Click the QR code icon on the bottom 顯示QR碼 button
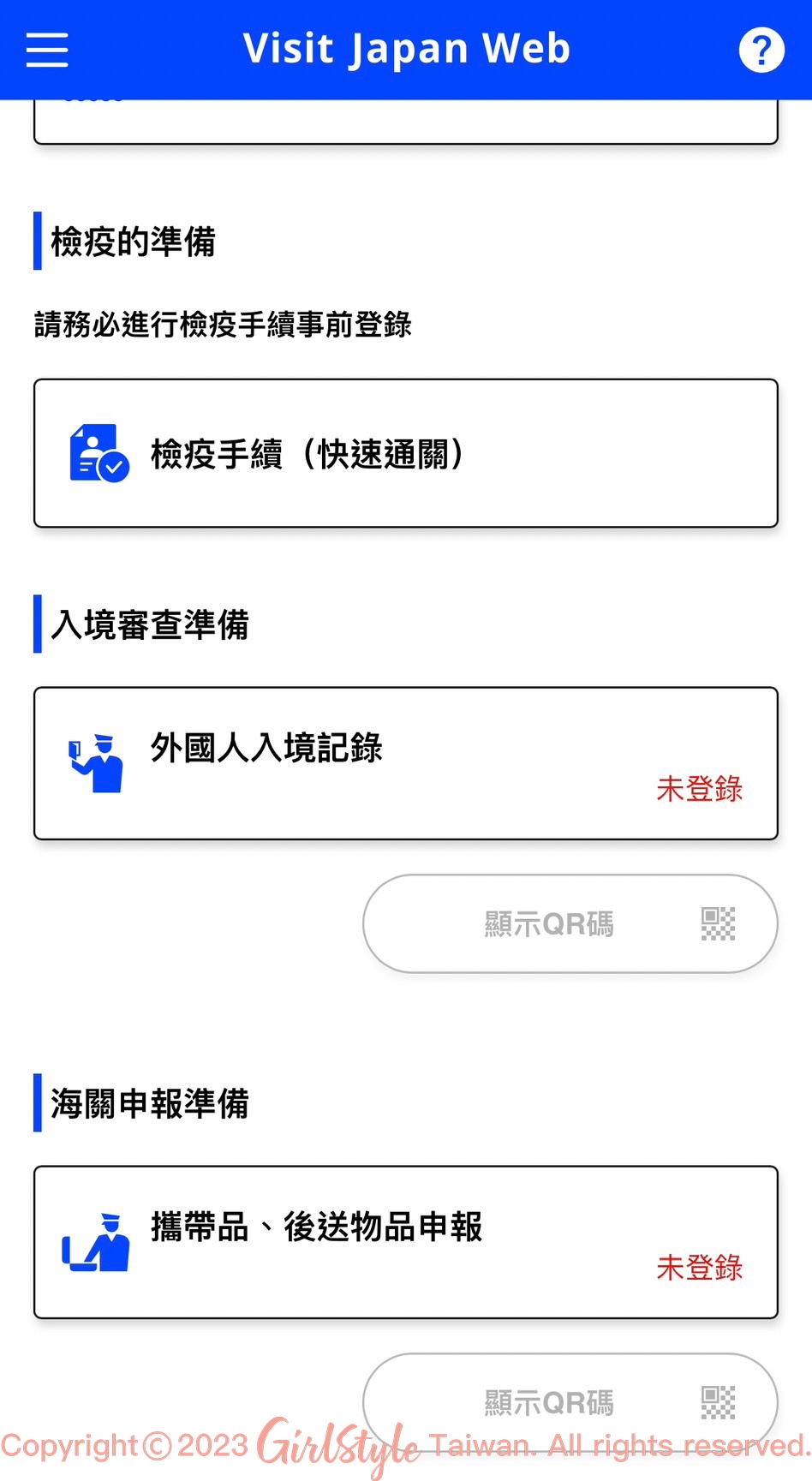The image size is (812, 1481). coord(718,1402)
